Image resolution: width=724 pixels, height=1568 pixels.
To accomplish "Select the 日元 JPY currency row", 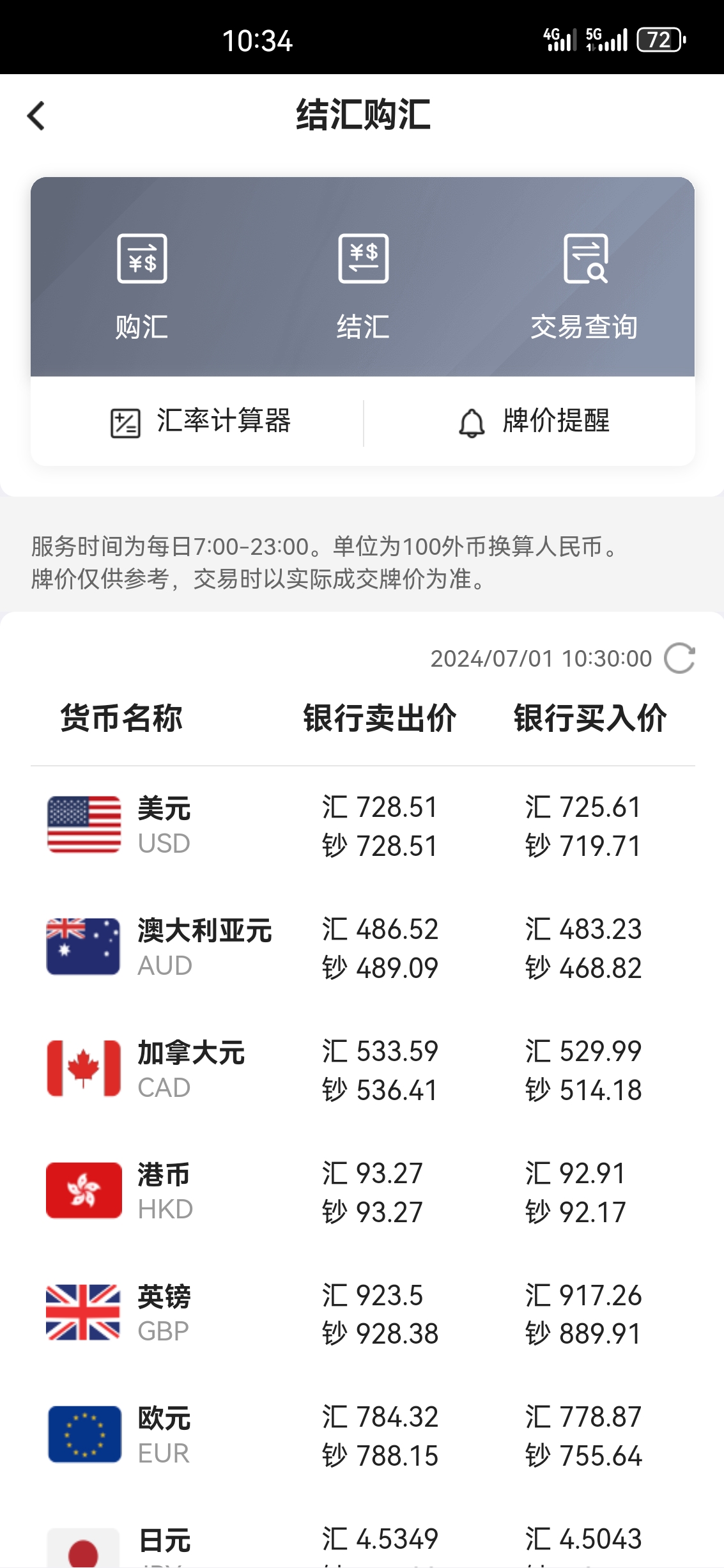I will click(x=362, y=1541).
